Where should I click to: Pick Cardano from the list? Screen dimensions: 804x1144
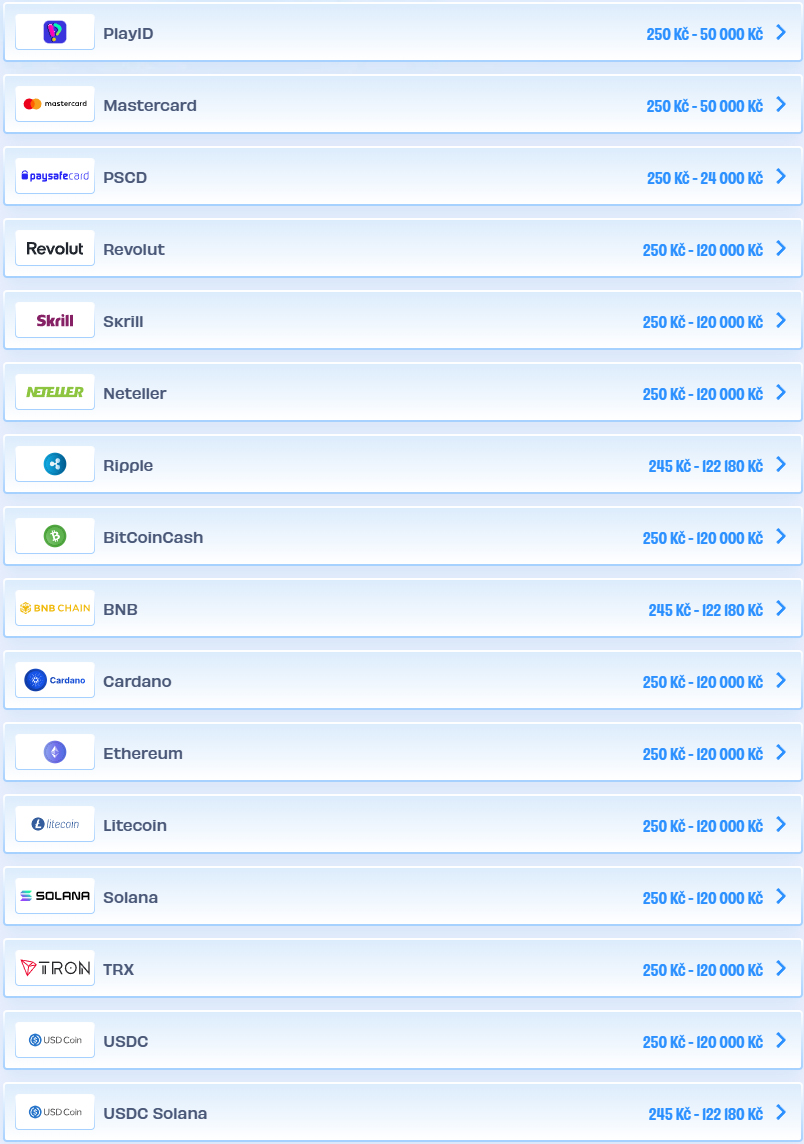402,681
